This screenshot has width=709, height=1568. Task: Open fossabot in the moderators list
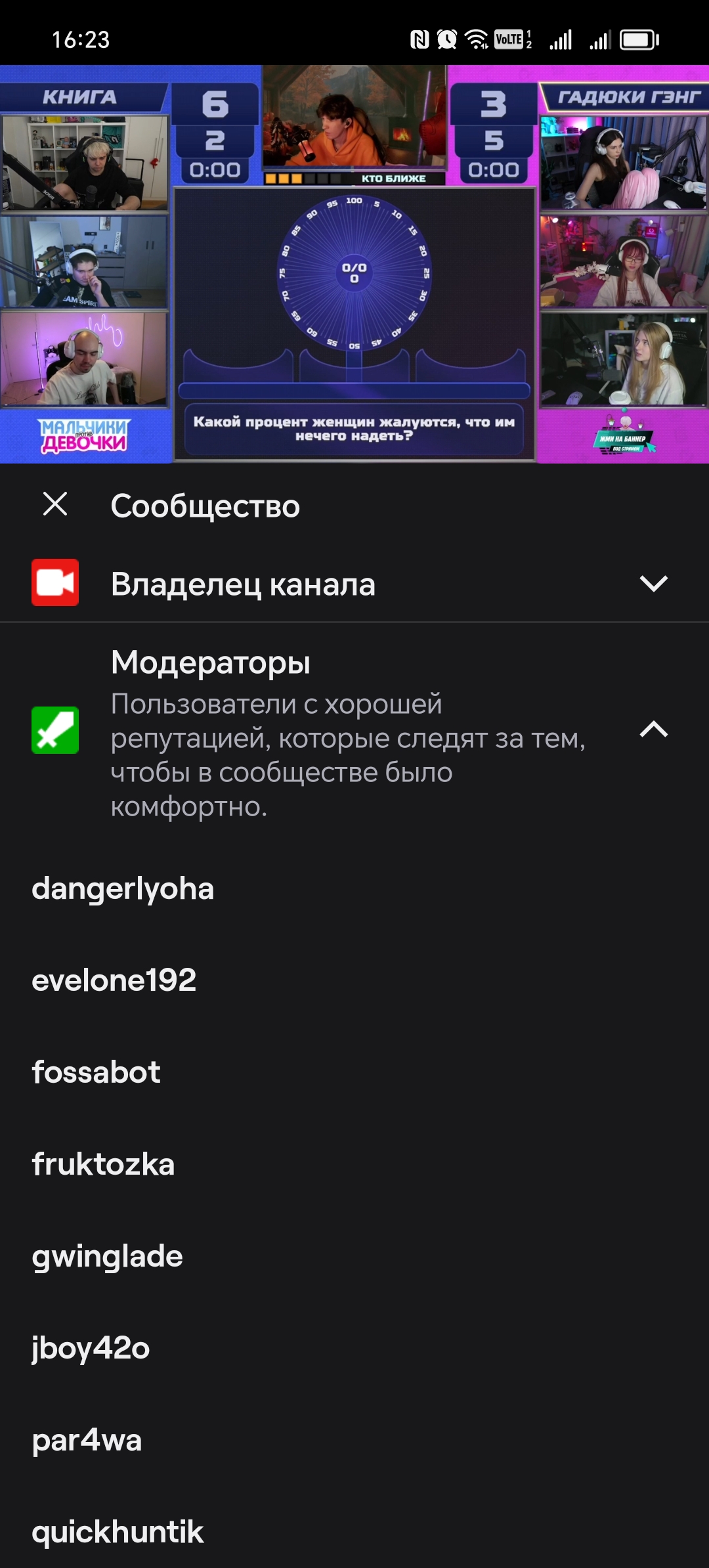pyautogui.click(x=96, y=1072)
